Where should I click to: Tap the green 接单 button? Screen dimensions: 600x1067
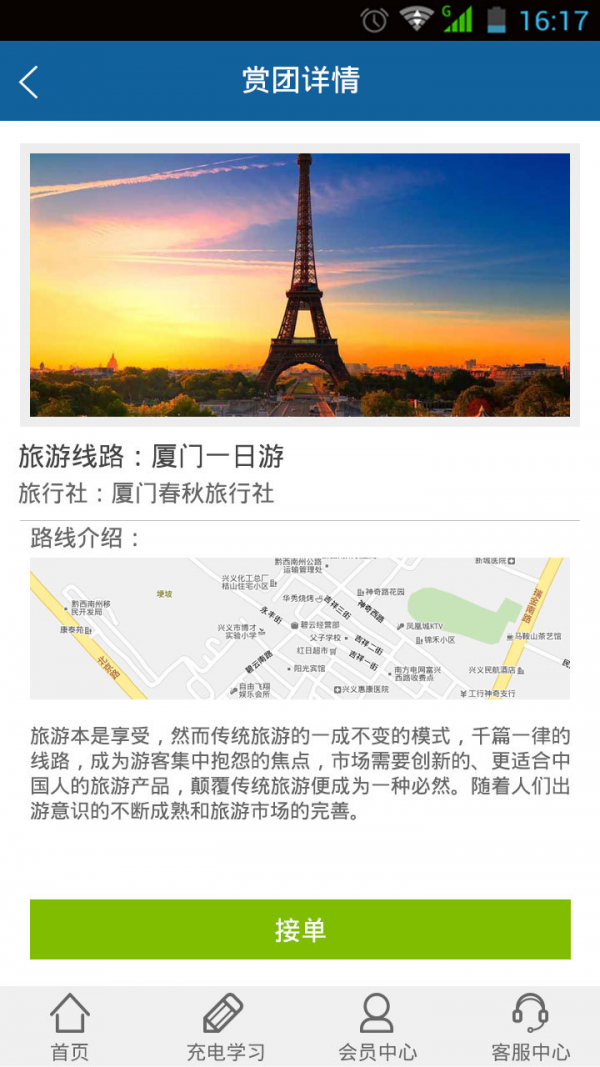[300, 929]
